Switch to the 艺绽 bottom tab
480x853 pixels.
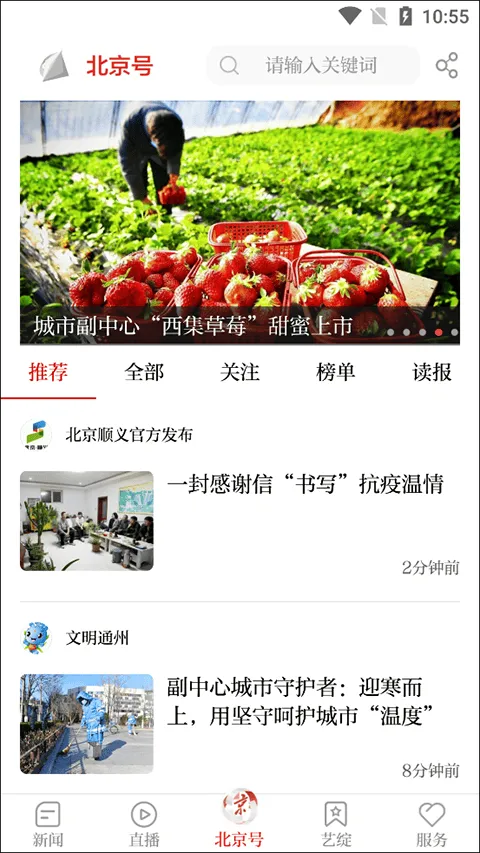[x=336, y=824]
